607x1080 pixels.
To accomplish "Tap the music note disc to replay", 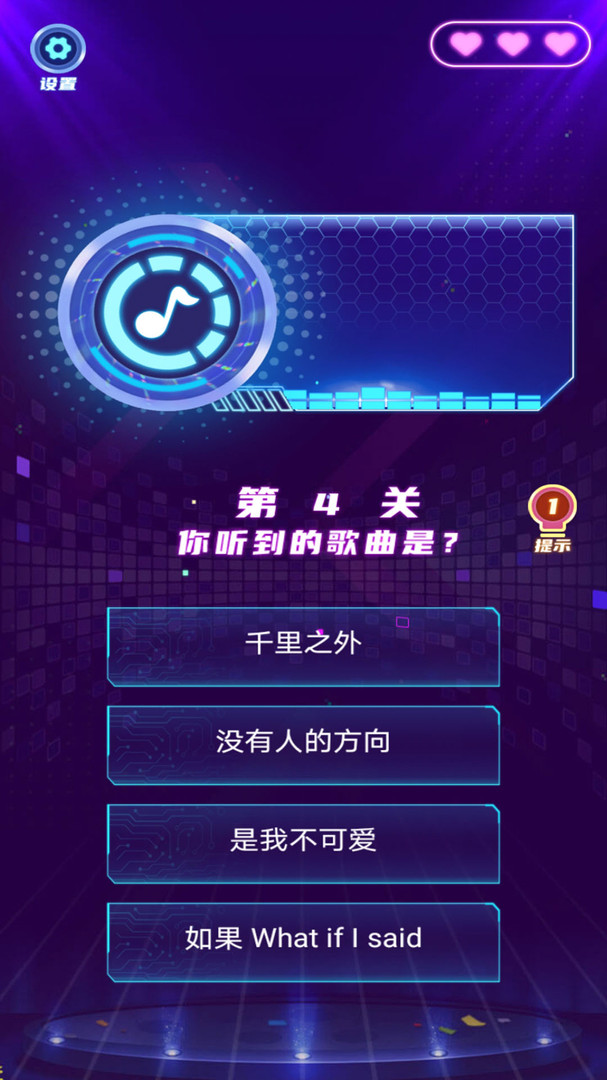I will point(167,313).
